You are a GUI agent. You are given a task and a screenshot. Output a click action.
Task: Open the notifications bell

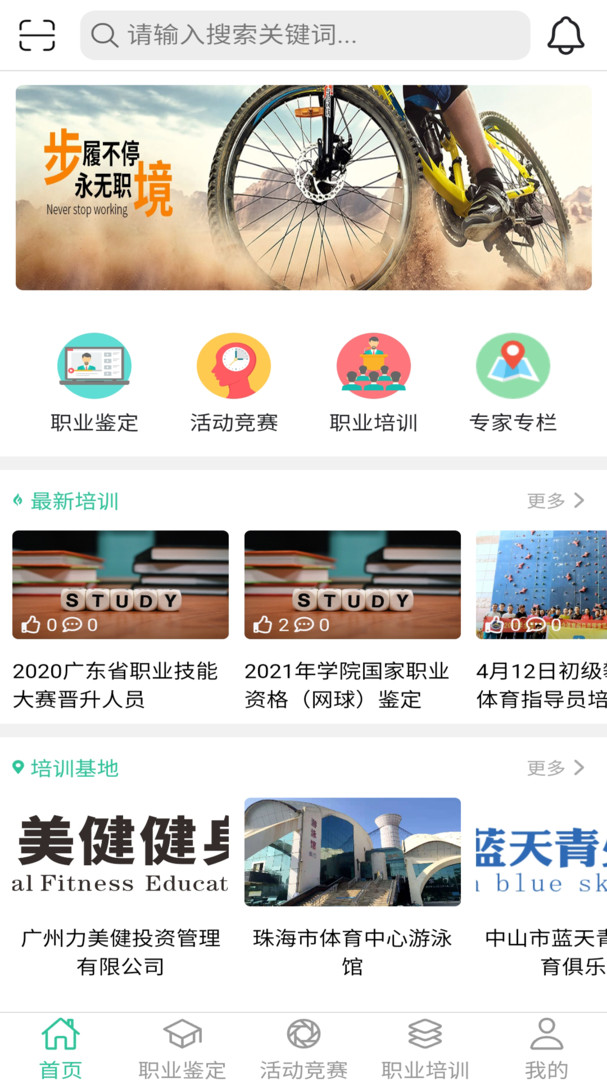click(566, 34)
